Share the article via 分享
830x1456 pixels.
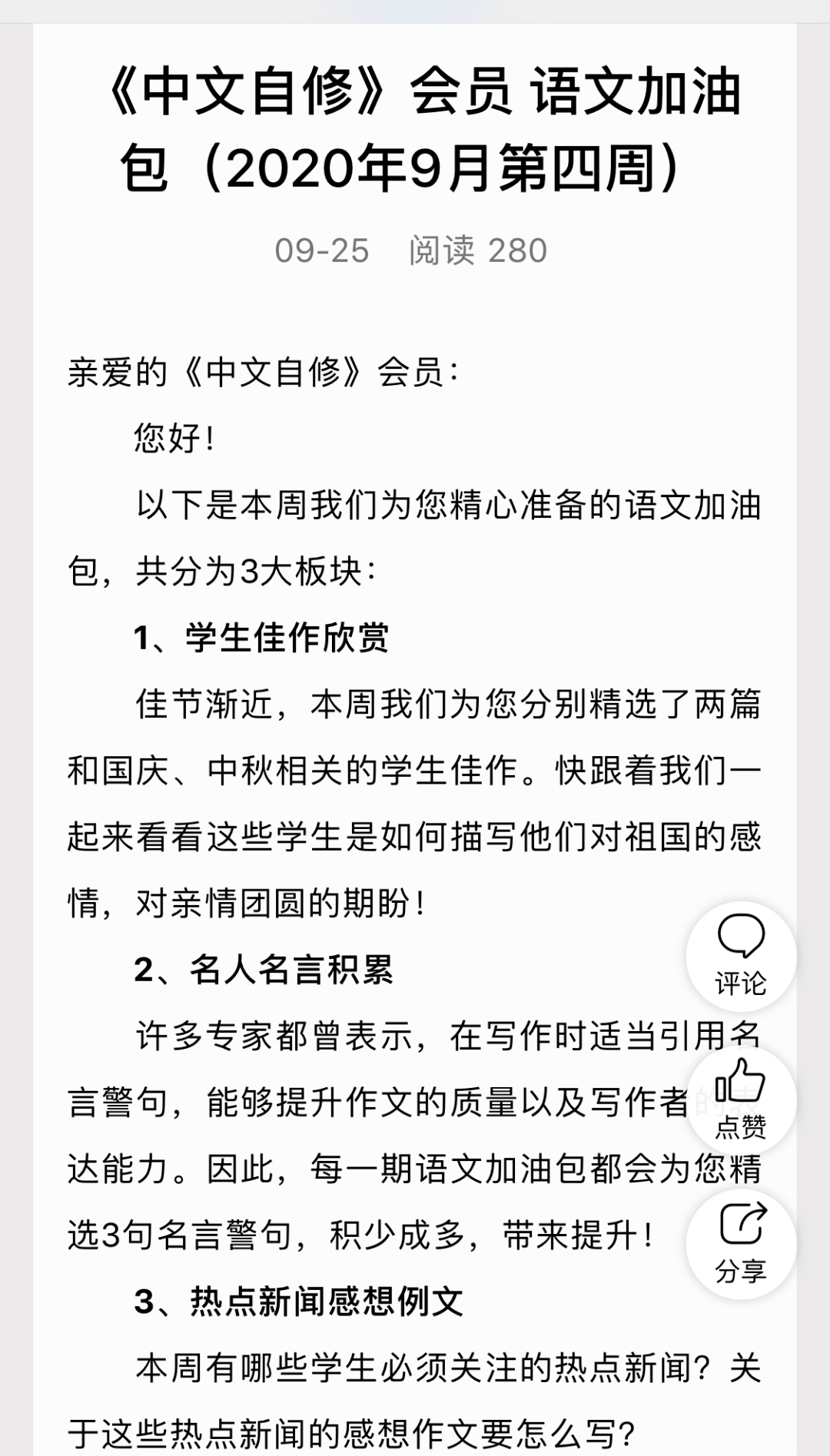(x=741, y=1244)
